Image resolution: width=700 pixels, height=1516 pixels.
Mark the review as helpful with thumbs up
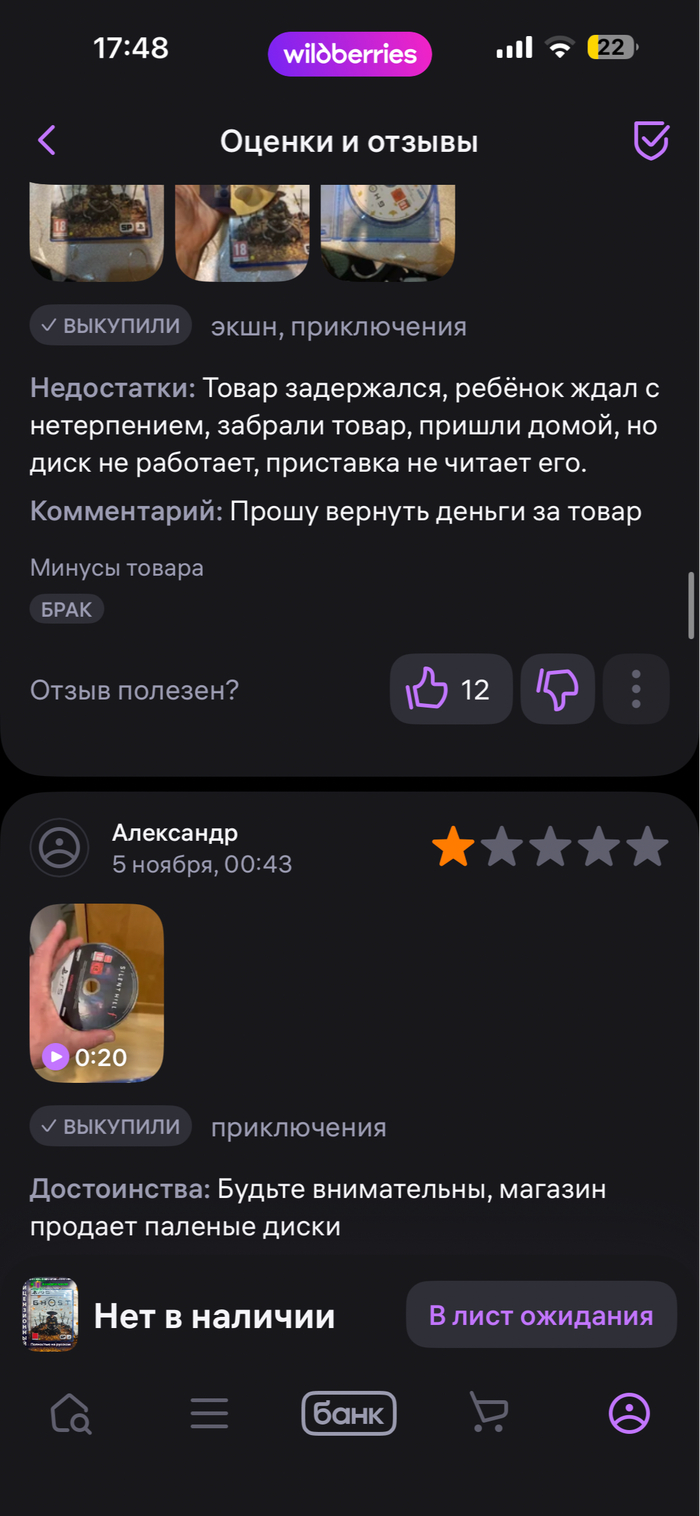450,689
